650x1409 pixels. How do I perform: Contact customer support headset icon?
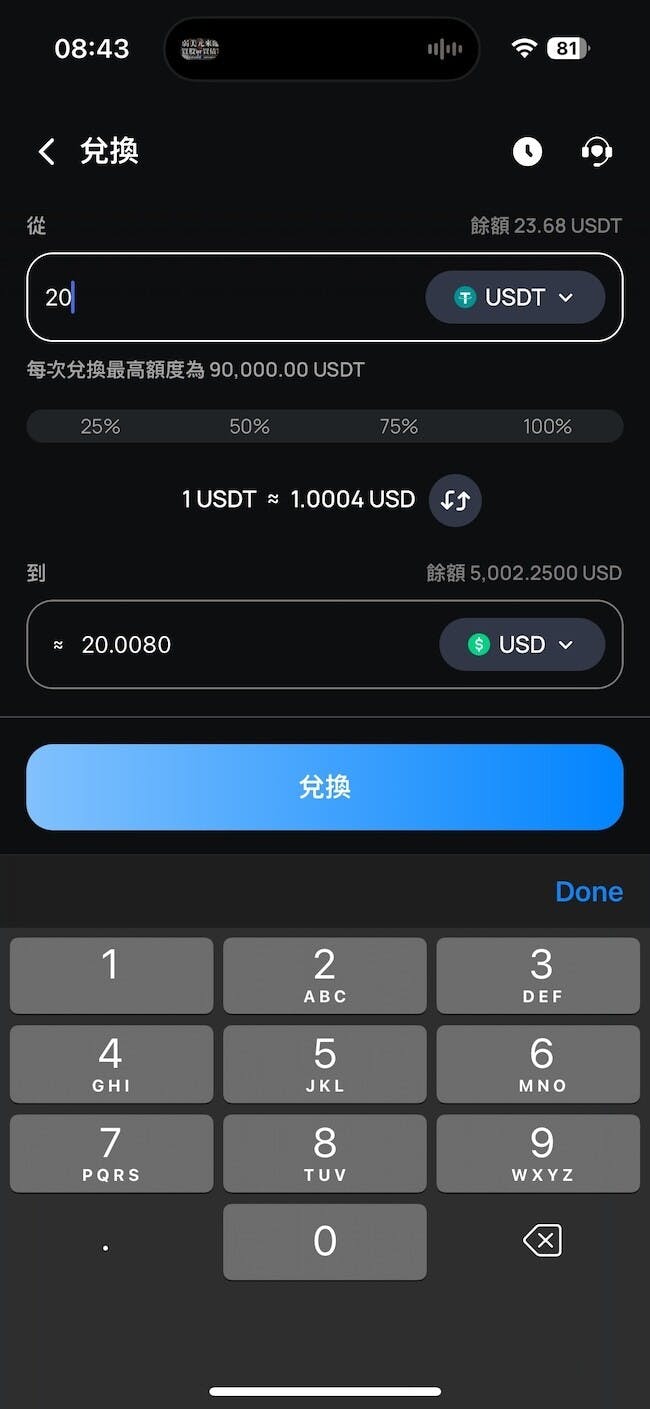coord(597,152)
